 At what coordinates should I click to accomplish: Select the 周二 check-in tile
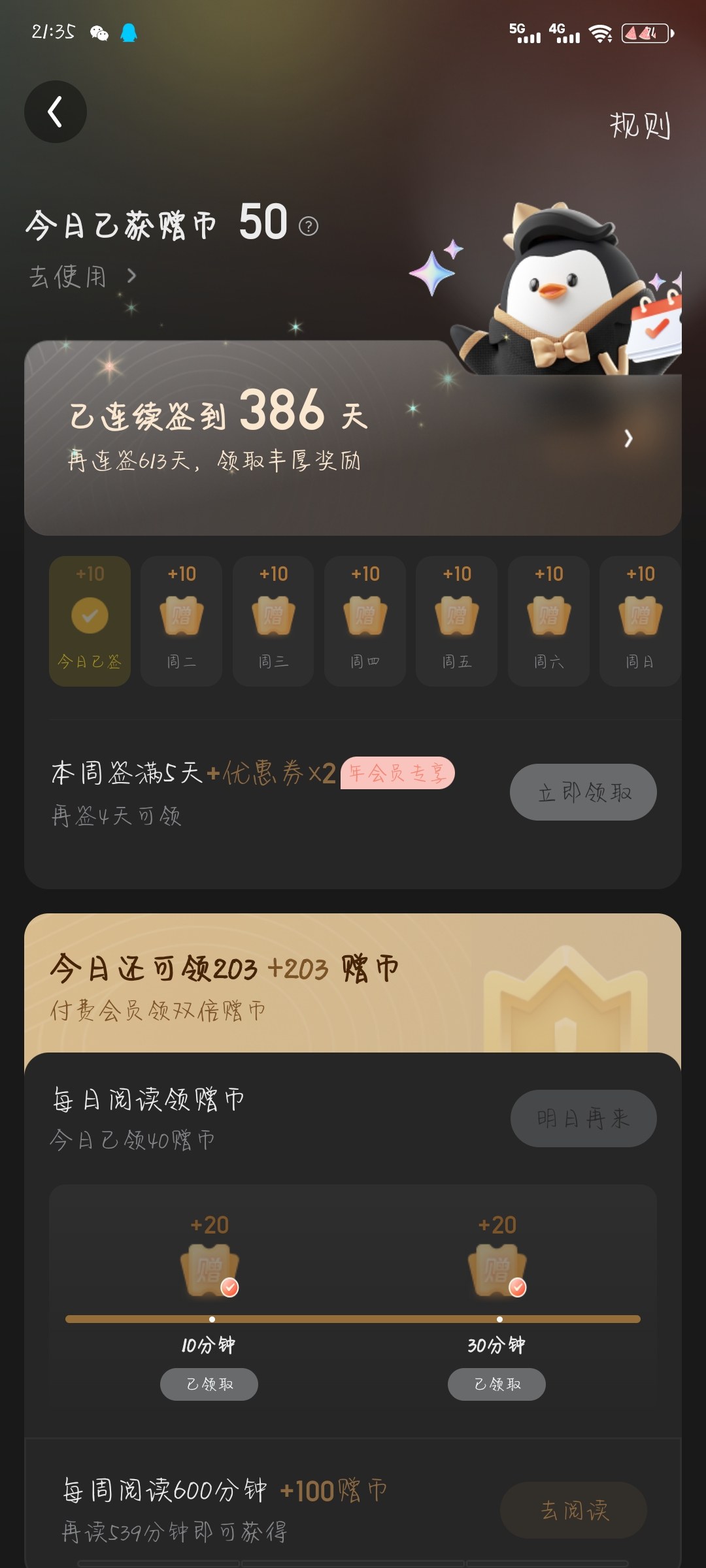pos(182,621)
